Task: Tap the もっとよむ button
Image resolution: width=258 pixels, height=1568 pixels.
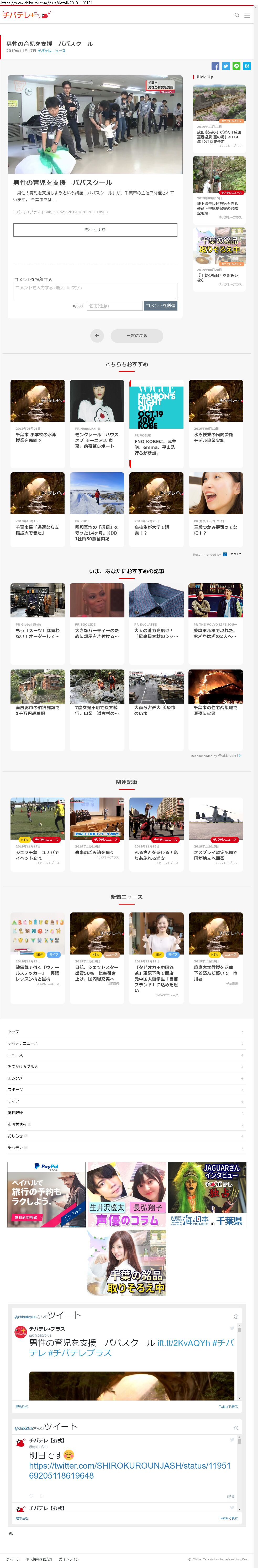Action: point(95,230)
